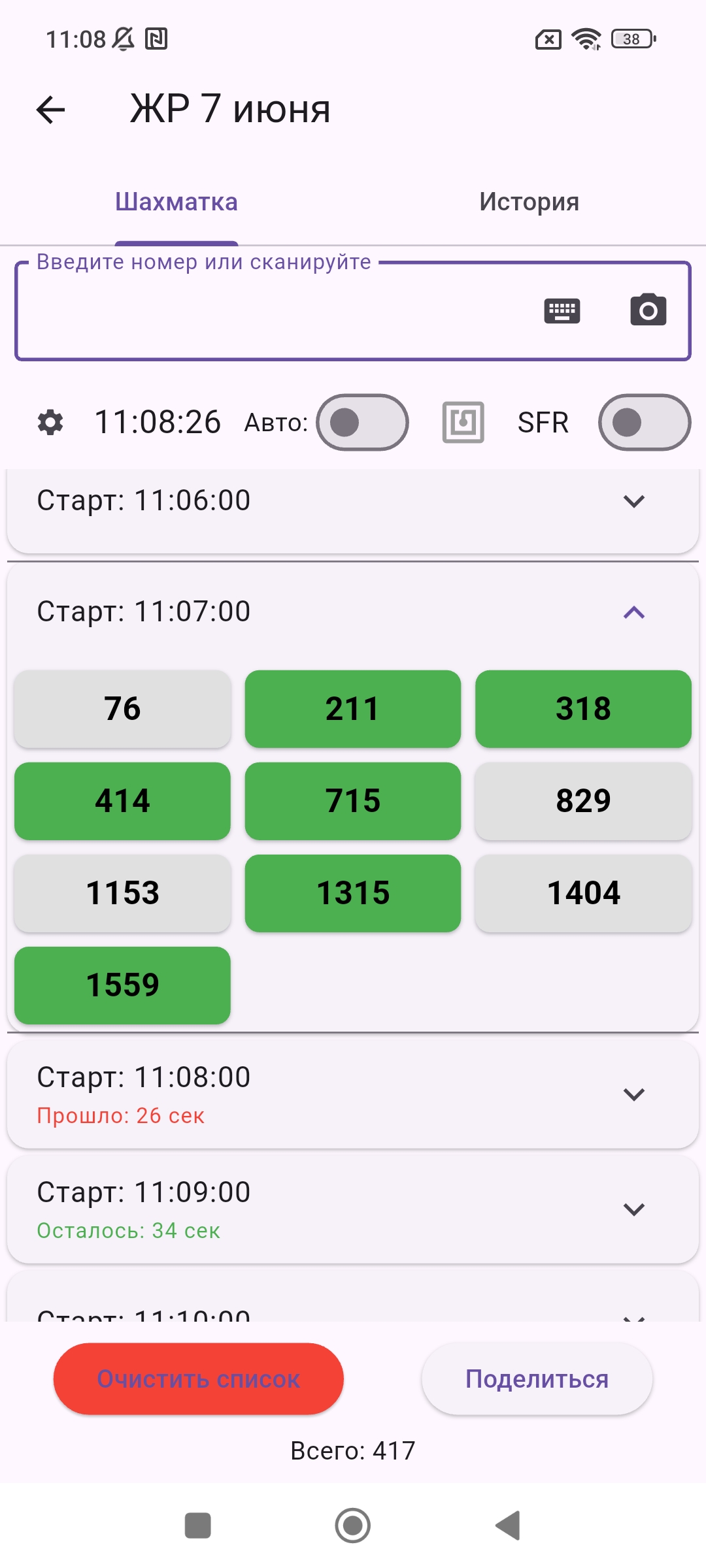The width and height of the screenshot is (706, 1568).
Task: Select participant number 829
Action: pos(583,801)
